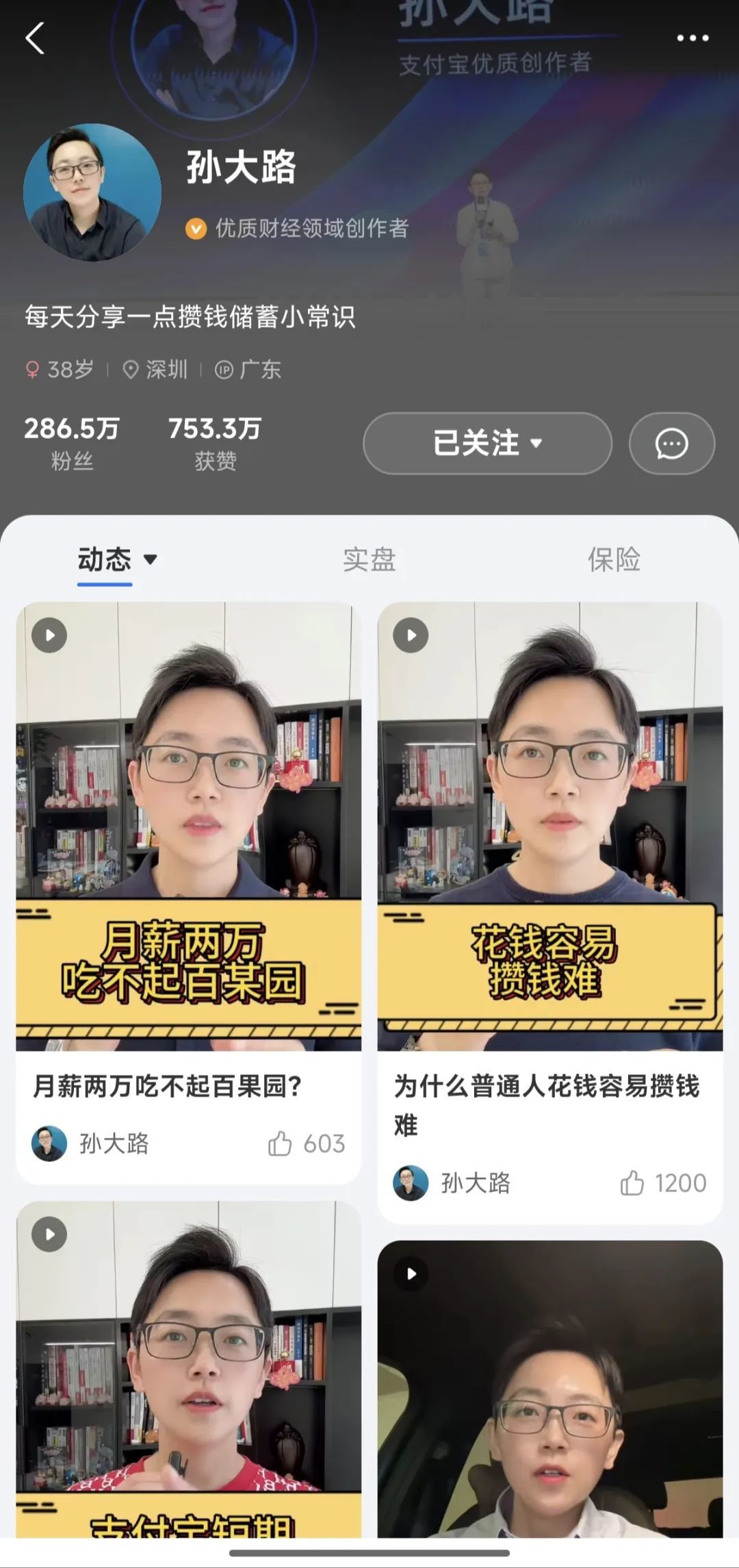Like the 花钱容易攒钱难 post with 1200 likes
This screenshot has height=1568, width=739.
[x=632, y=1183]
